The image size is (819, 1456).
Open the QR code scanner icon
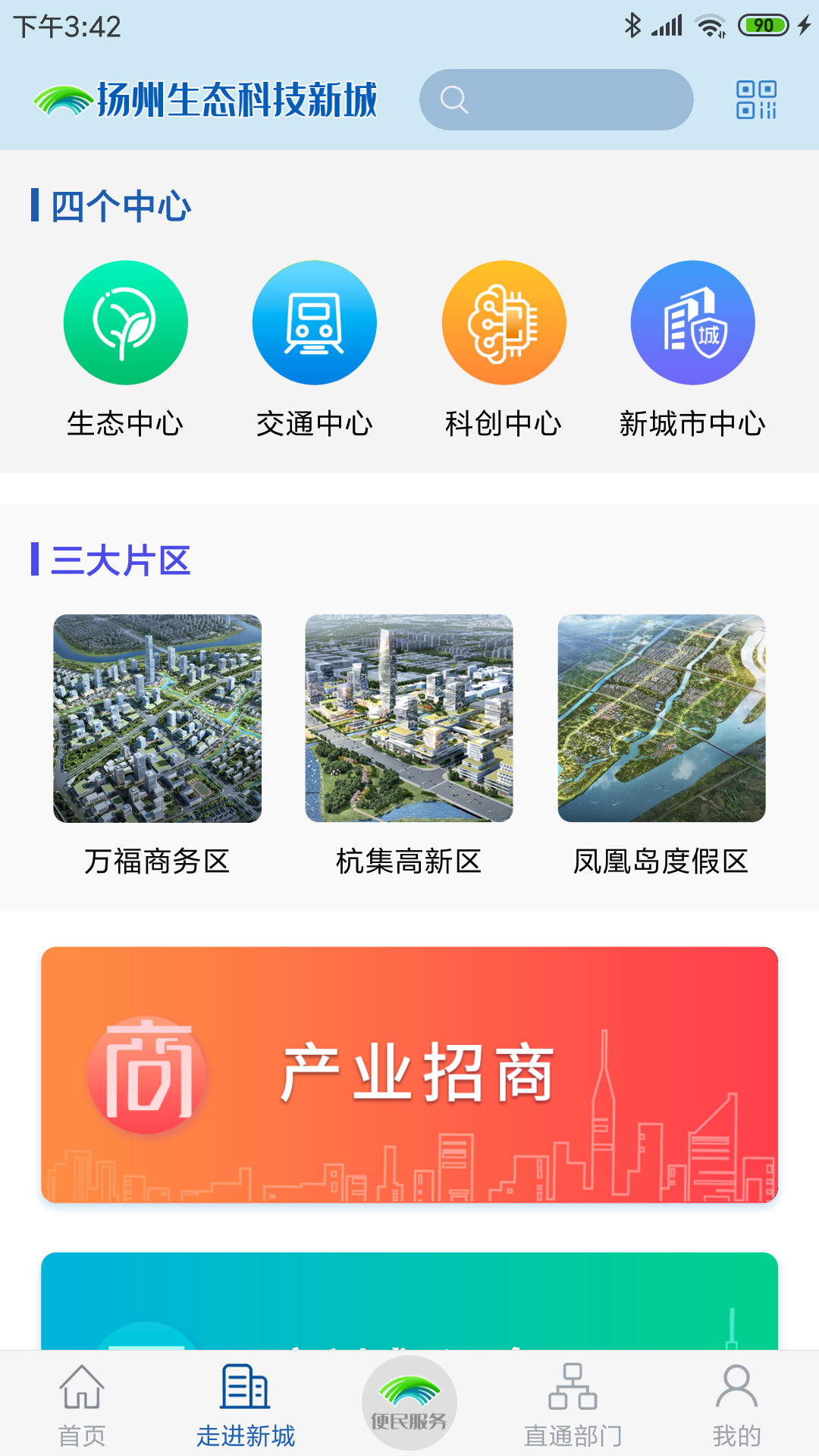click(x=756, y=100)
